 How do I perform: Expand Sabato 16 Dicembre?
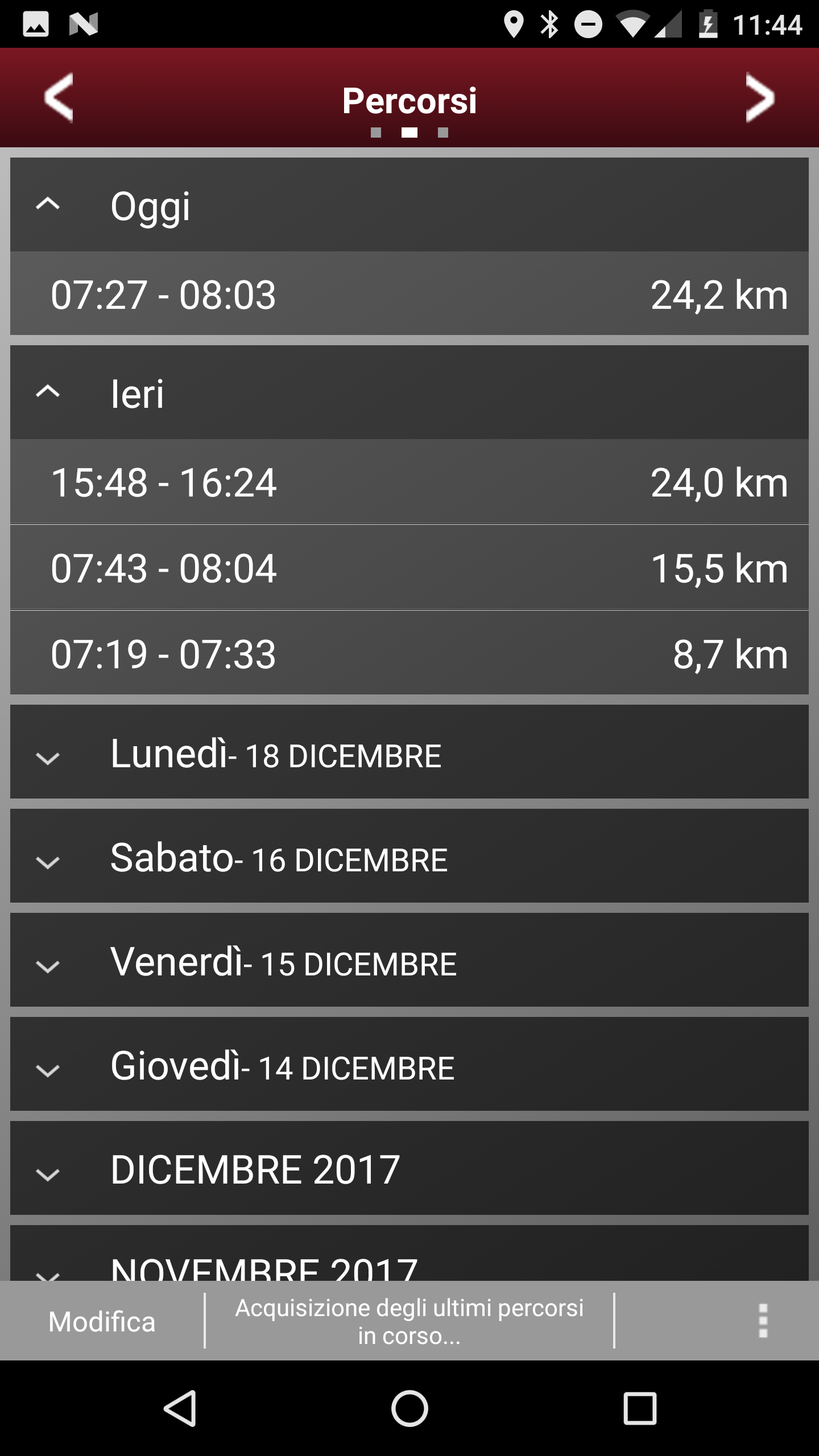[409, 856]
